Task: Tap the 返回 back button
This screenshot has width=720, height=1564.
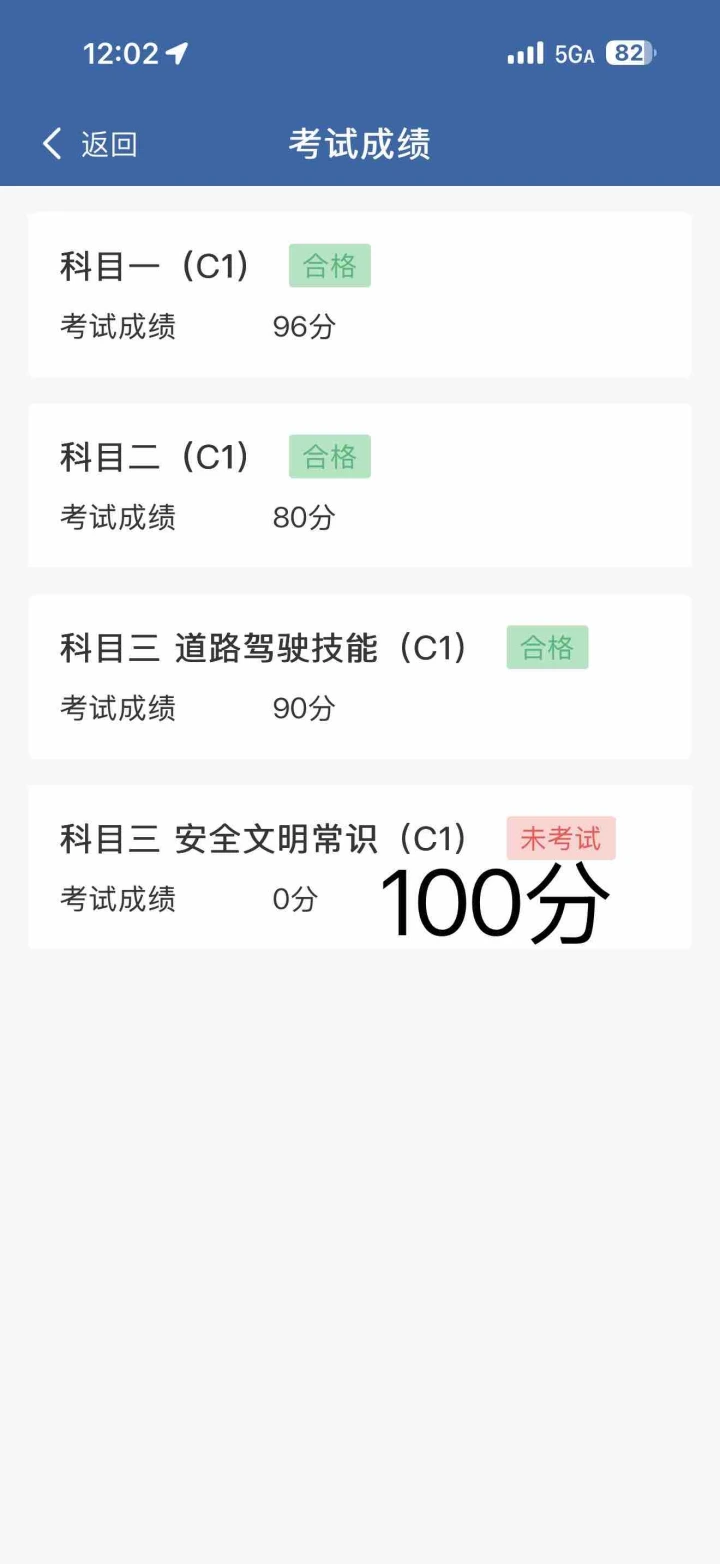Action: 89,144
